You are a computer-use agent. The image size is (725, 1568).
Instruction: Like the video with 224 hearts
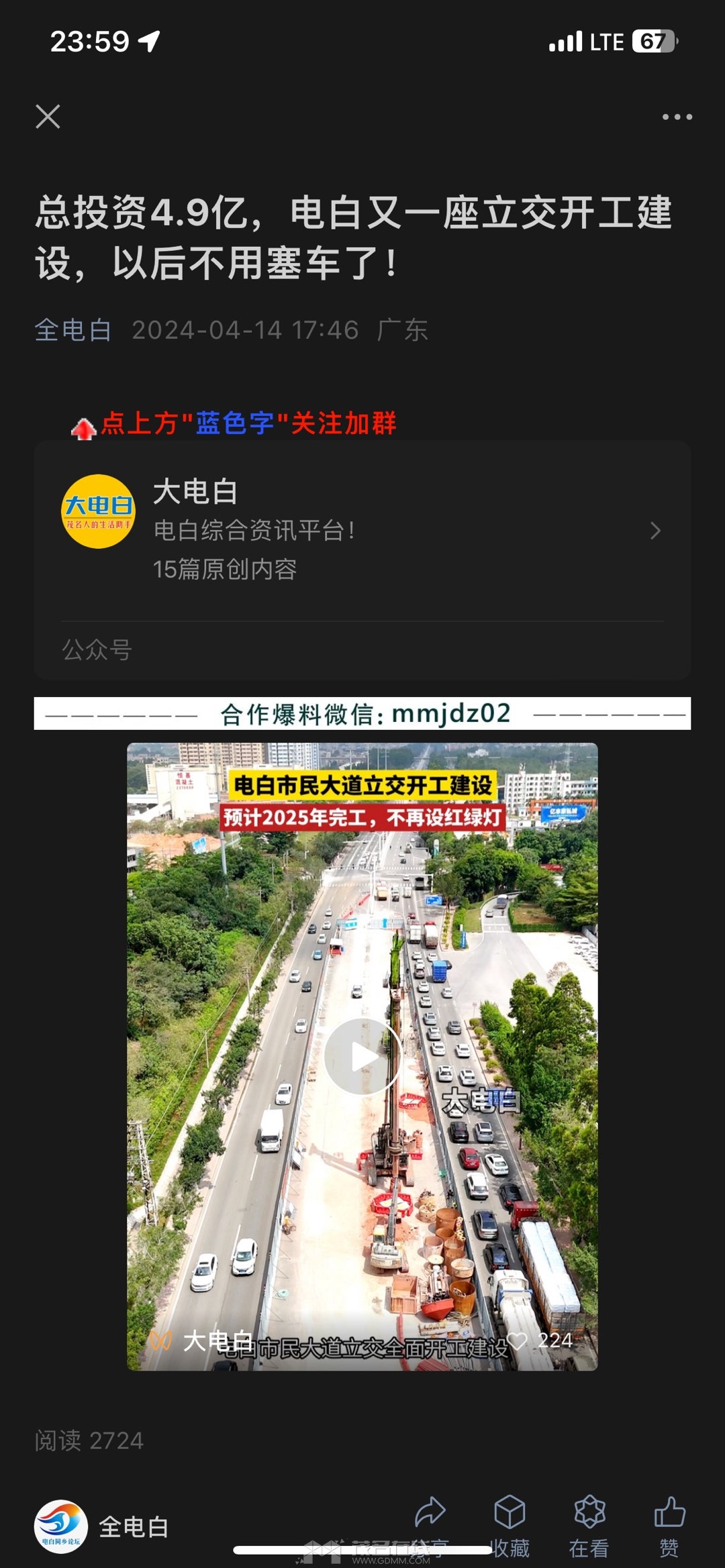coord(518,1341)
